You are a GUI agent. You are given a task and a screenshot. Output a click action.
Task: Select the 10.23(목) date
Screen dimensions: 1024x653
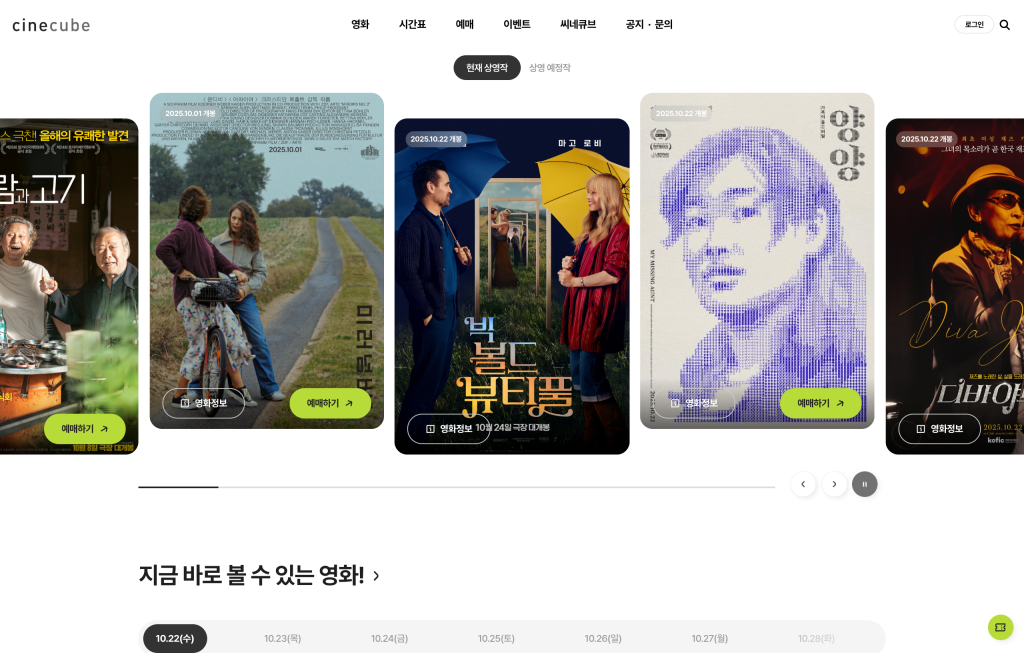click(282, 638)
